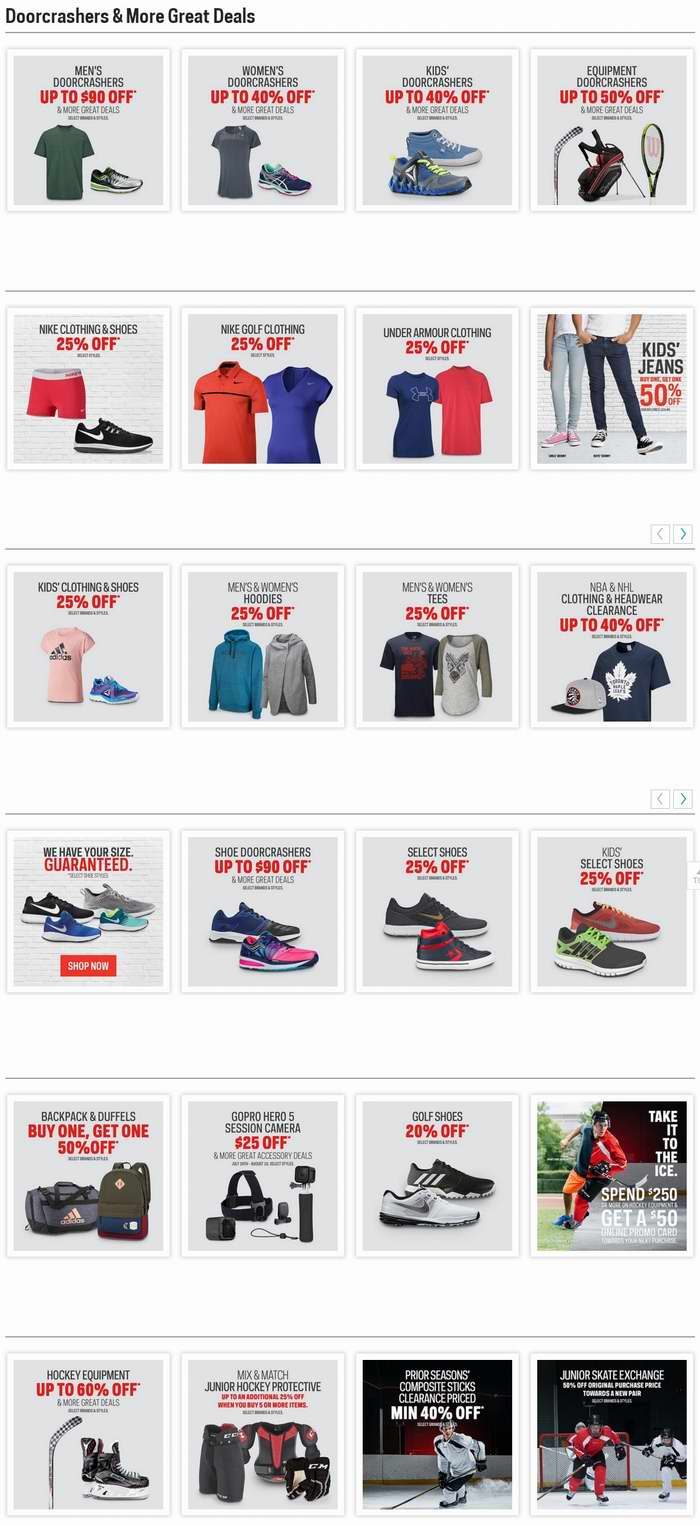Open the Equipment Doorcrashers tile
Image resolution: width=700 pixels, height=1525 pixels.
(x=611, y=130)
